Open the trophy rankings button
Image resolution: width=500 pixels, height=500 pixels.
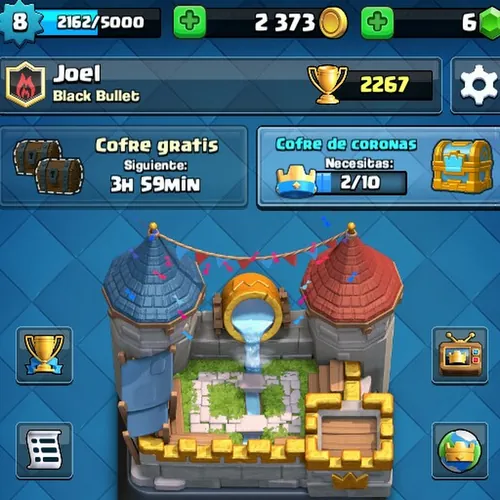[x=44, y=355]
